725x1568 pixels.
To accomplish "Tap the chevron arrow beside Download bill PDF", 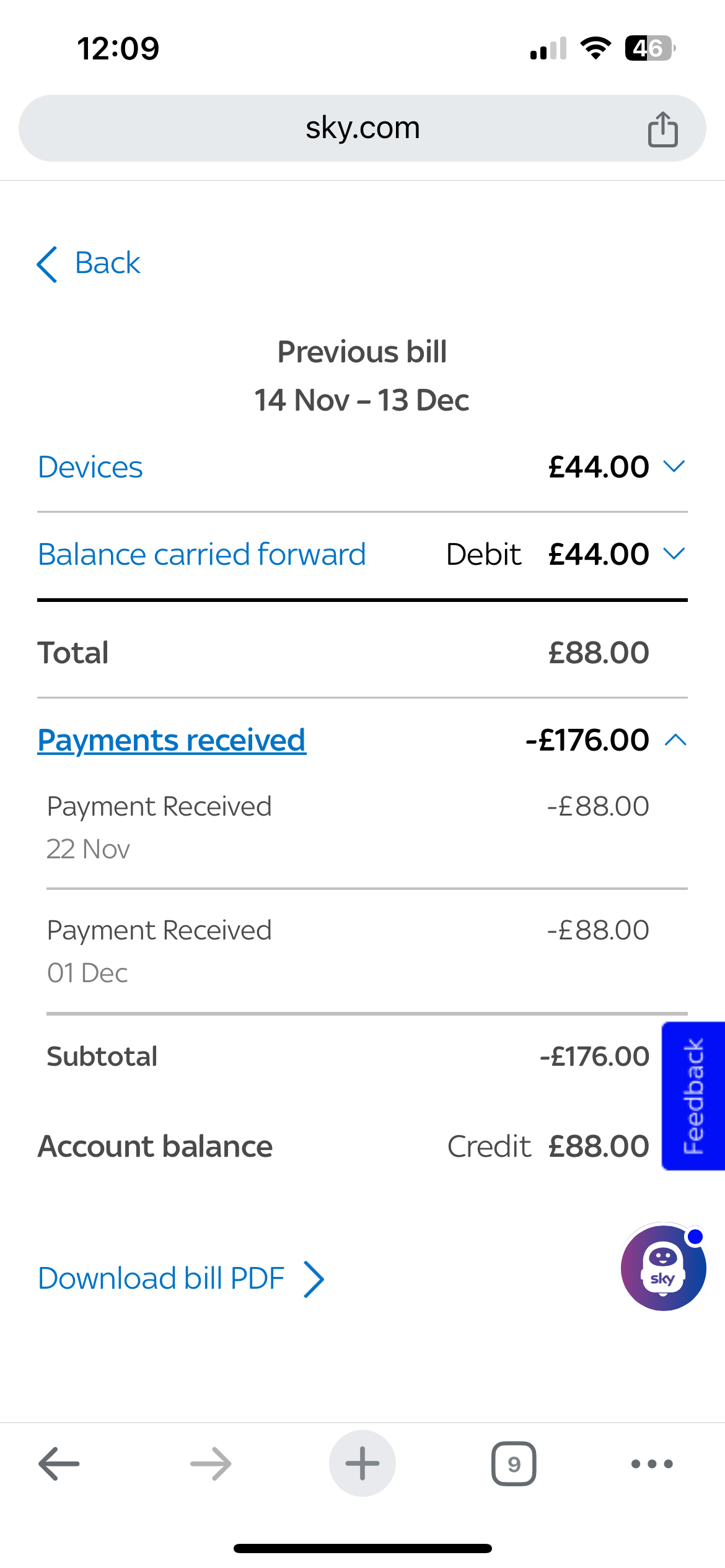I will (x=315, y=1277).
